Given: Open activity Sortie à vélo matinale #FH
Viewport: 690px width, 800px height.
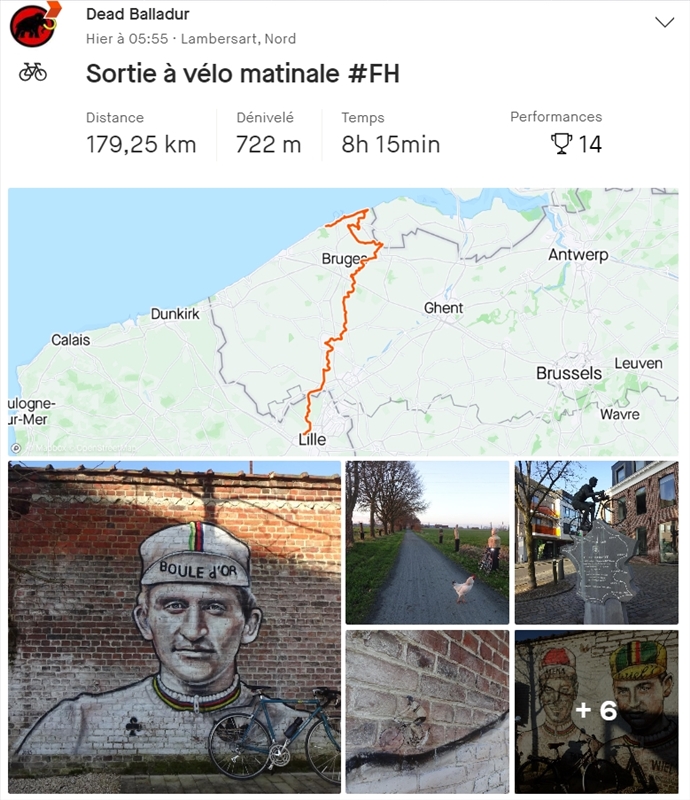Looking at the screenshot, I should 243,73.
